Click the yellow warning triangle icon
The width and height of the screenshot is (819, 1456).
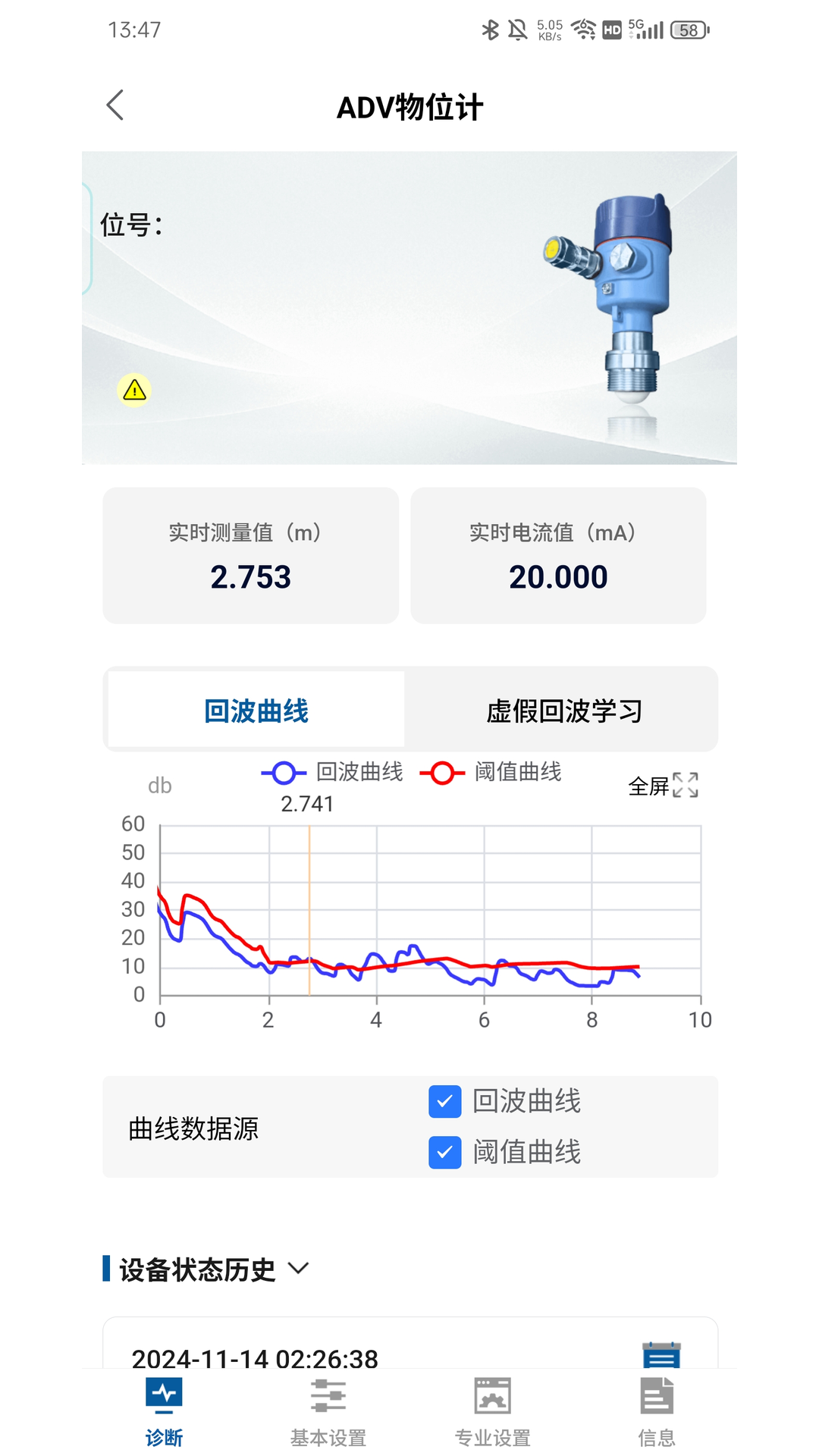(x=133, y=391)
